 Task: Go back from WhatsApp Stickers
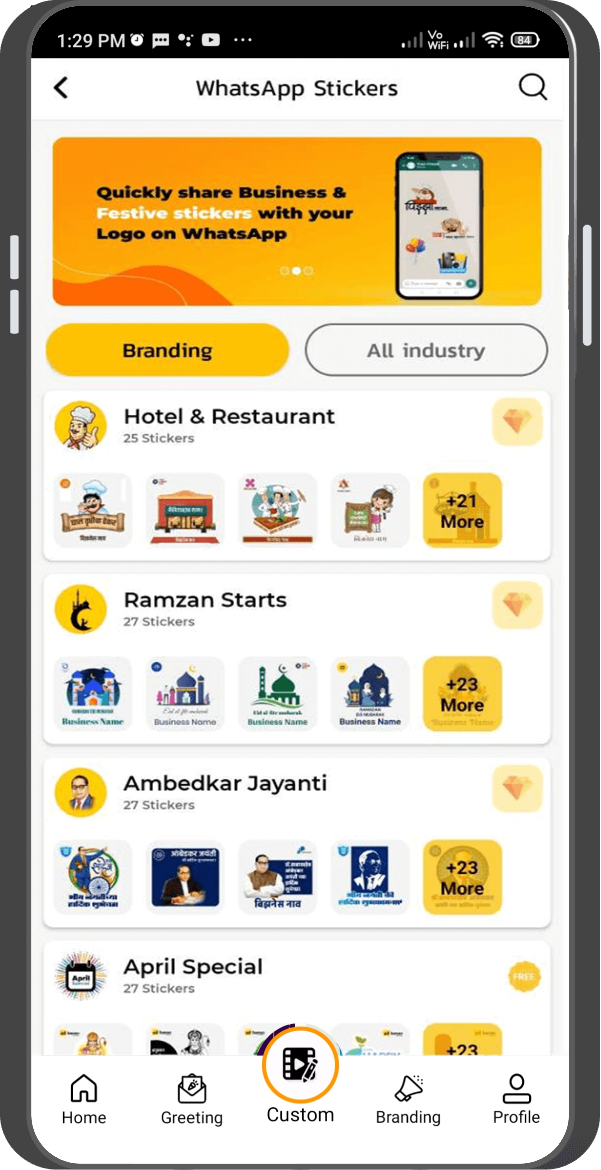[61, 88]
